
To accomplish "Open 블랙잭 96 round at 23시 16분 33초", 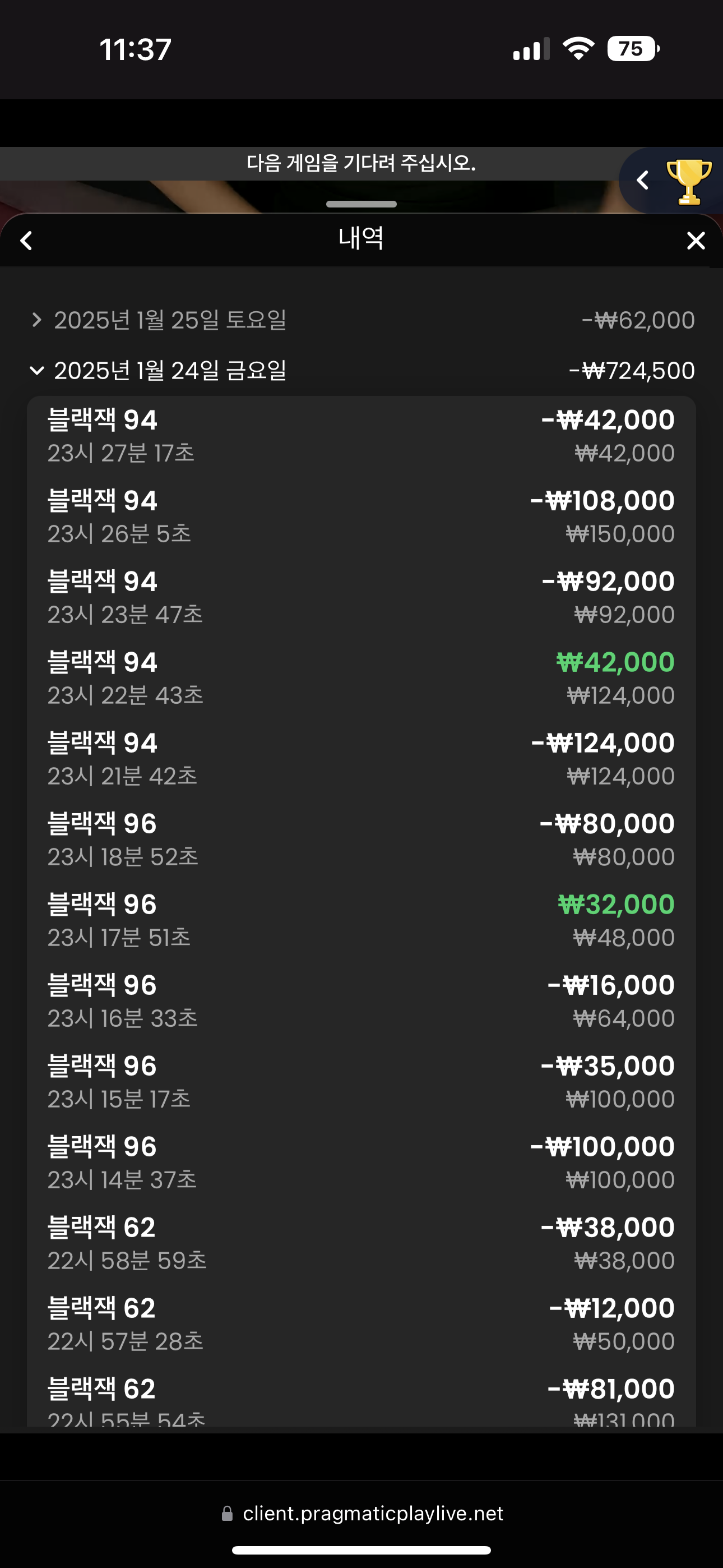I will (x=361, y=1001).
